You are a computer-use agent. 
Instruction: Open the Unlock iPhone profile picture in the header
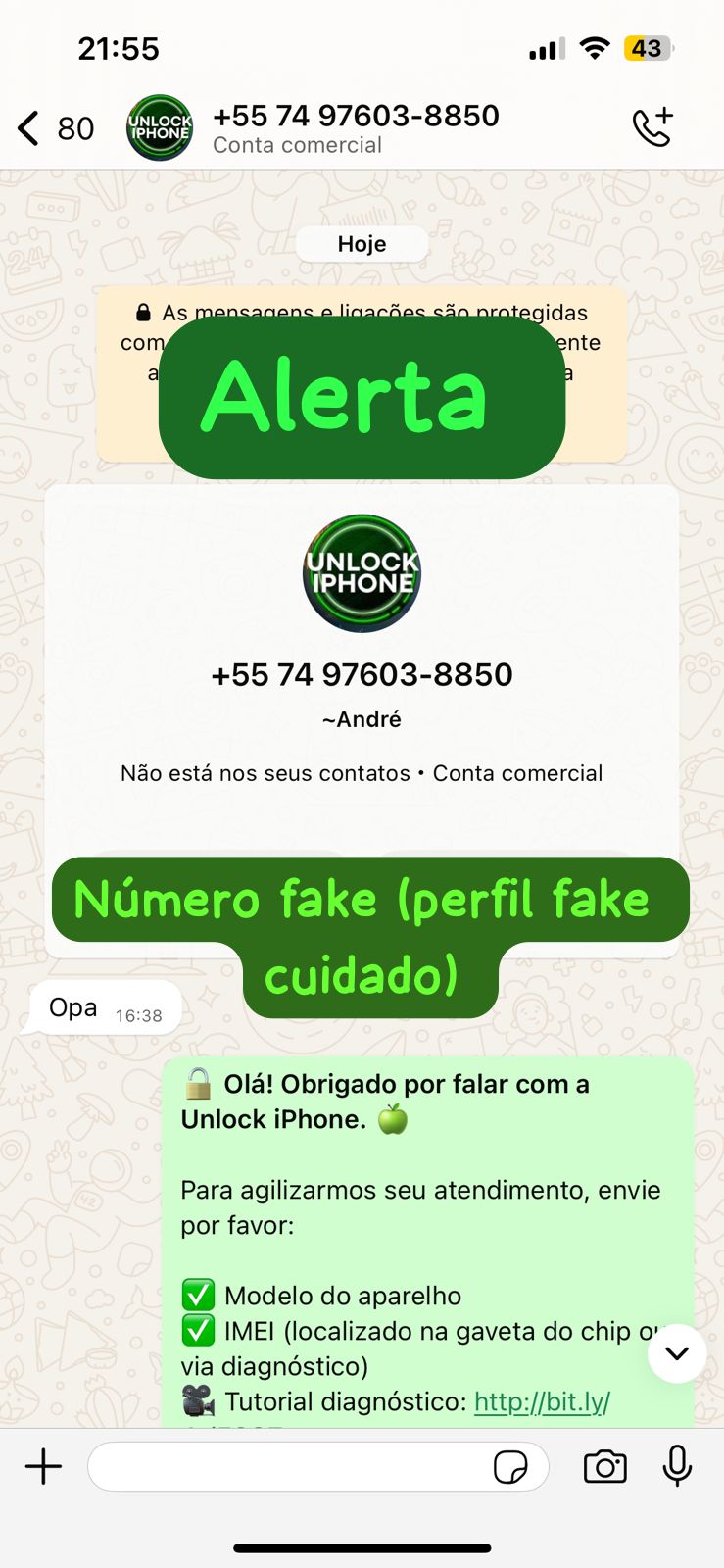159,127
